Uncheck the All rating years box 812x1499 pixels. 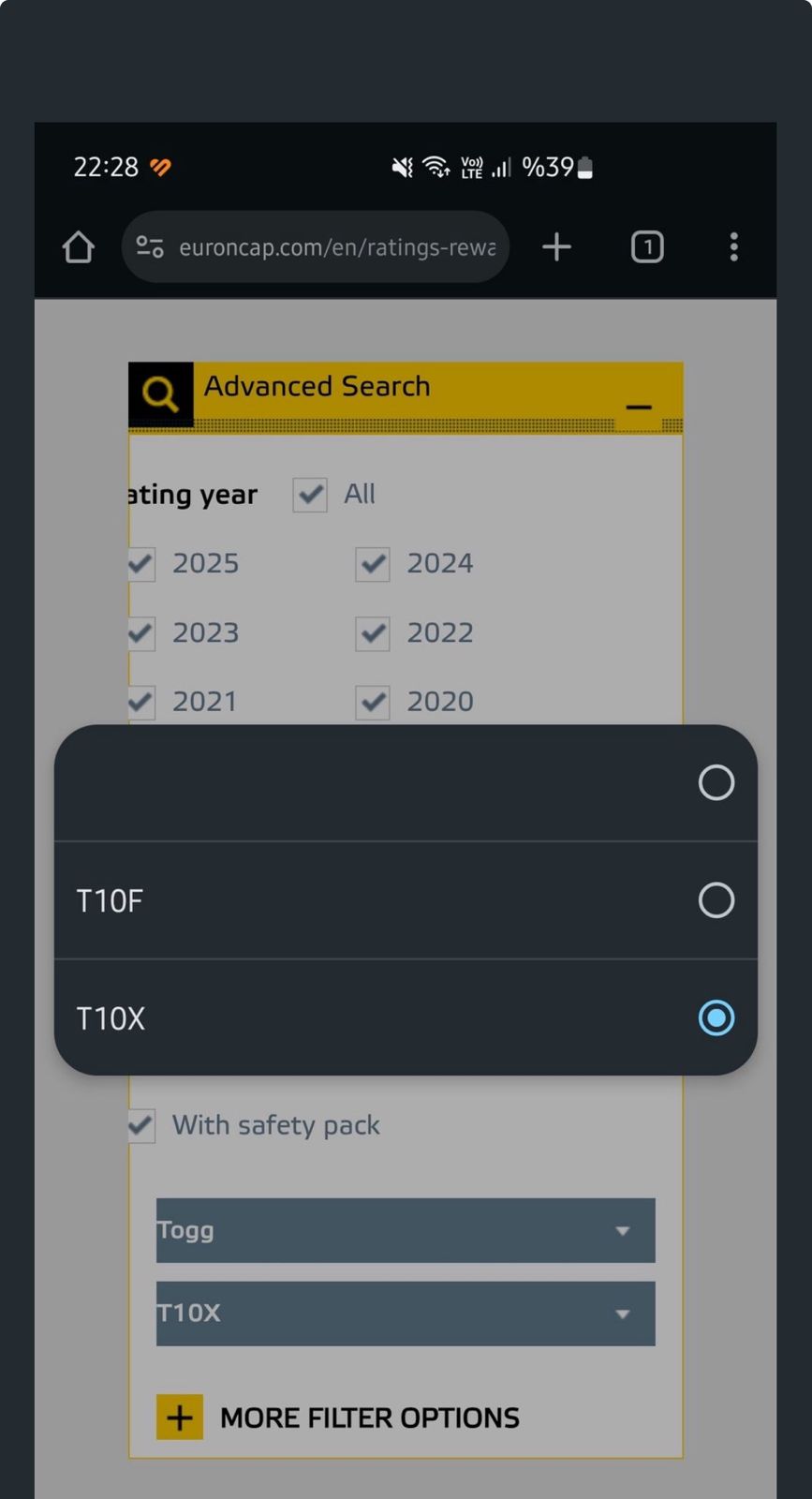coord(310,494)
